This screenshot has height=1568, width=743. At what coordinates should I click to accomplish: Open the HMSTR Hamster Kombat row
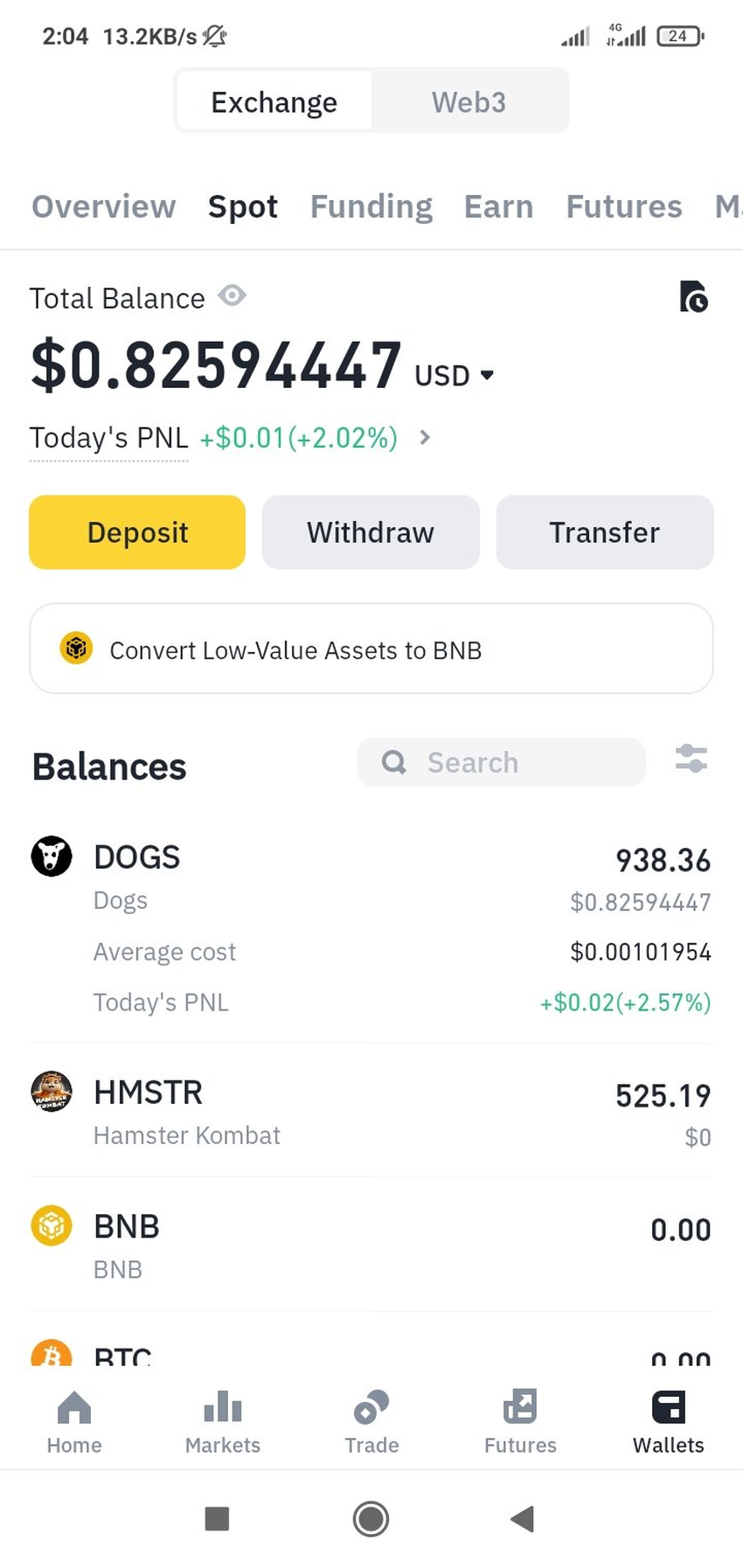[x=371, y=1112]
